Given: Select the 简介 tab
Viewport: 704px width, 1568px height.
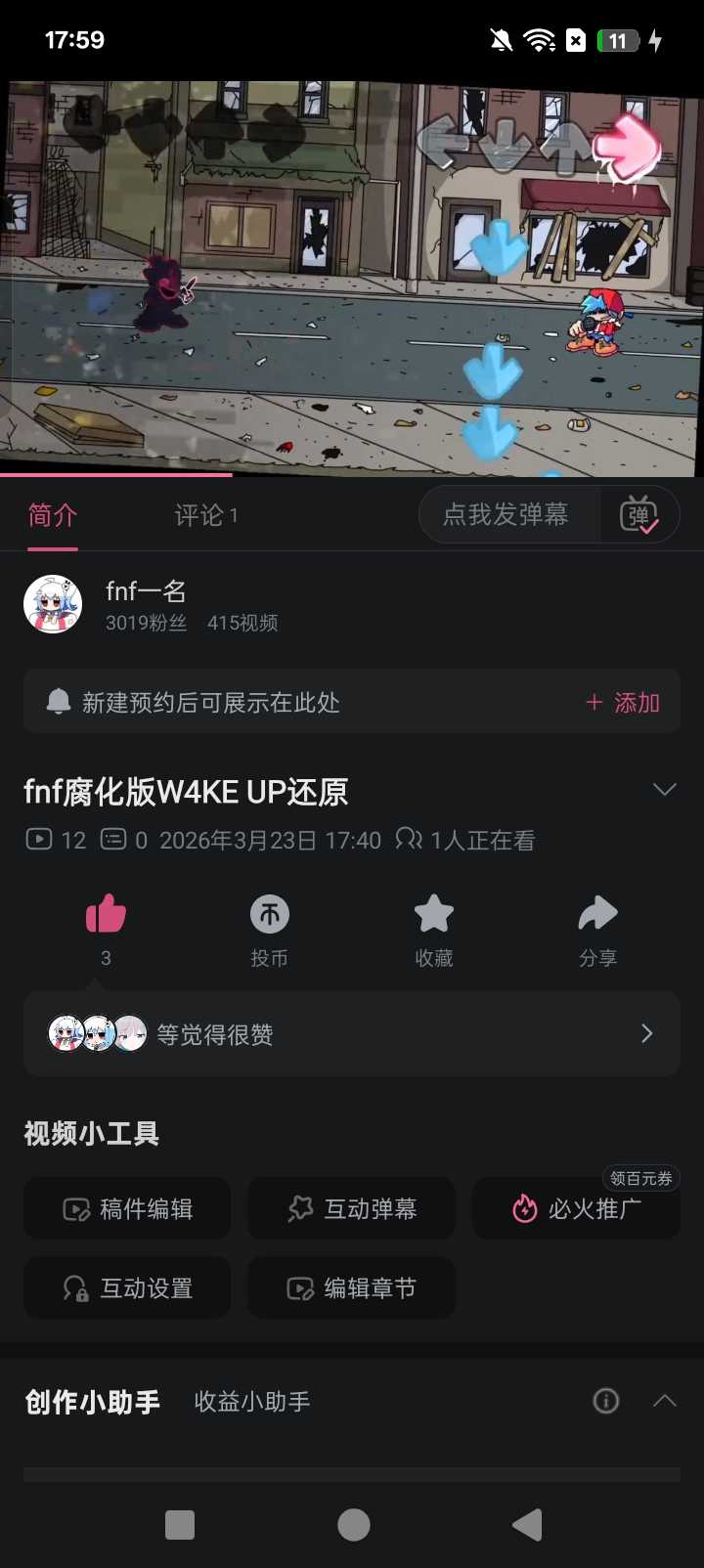Looking at the screenshot, I should point(52,515).
